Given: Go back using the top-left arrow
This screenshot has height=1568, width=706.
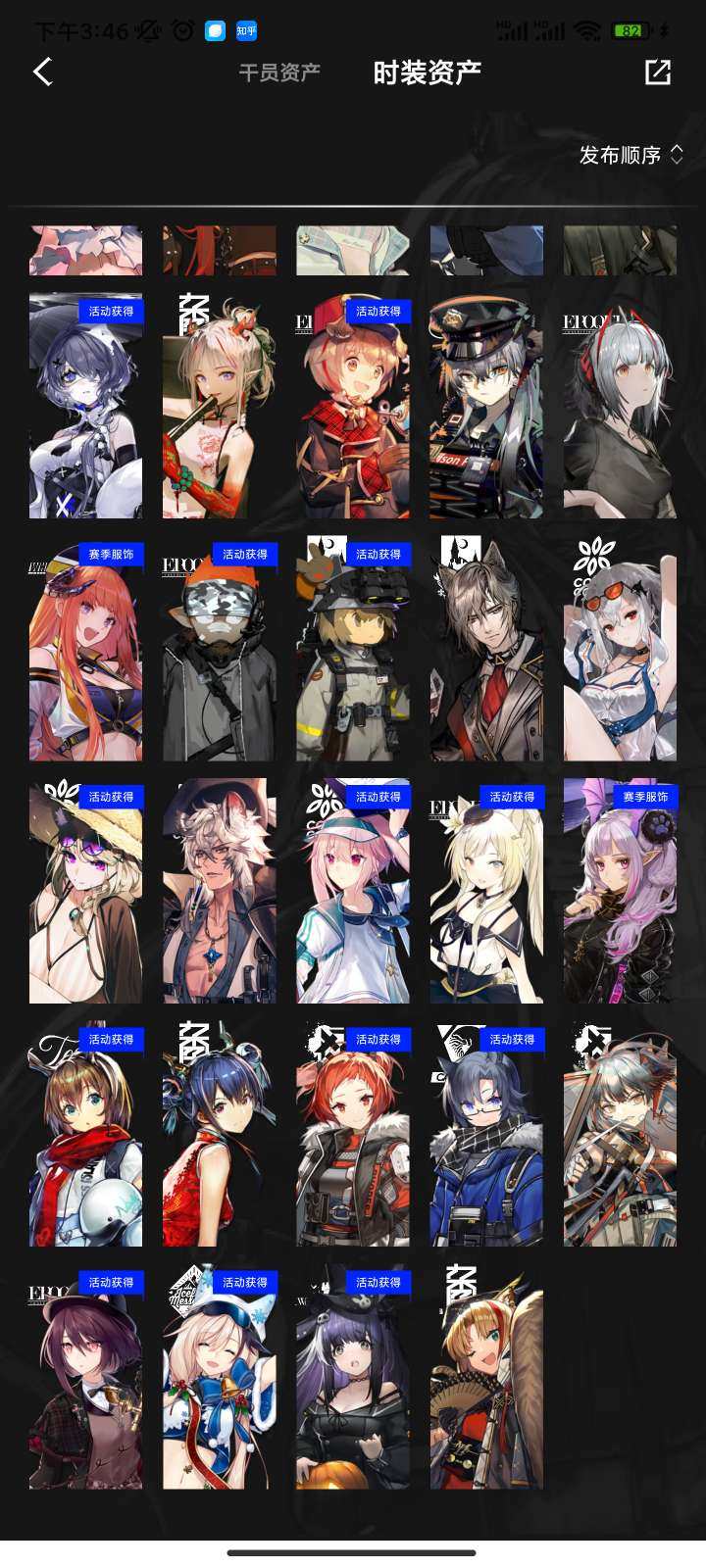Looking at the screenshot, I should (x=42, y=72).
